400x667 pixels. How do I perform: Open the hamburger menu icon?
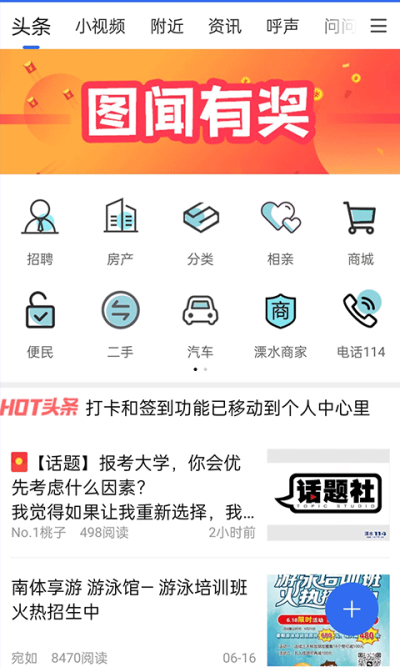(378, 26)
